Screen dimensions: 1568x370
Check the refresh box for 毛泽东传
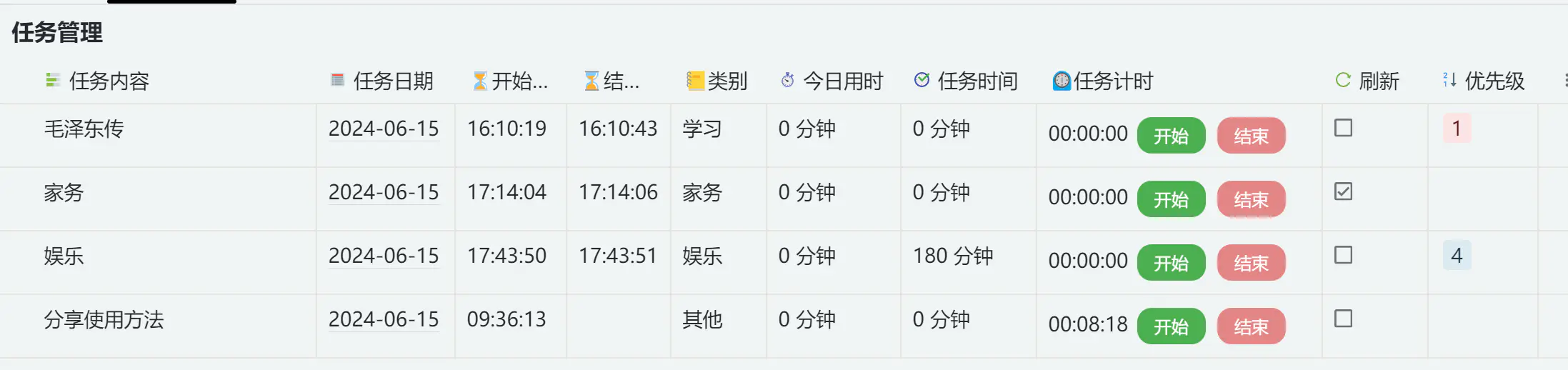[x=1343, y=128]
